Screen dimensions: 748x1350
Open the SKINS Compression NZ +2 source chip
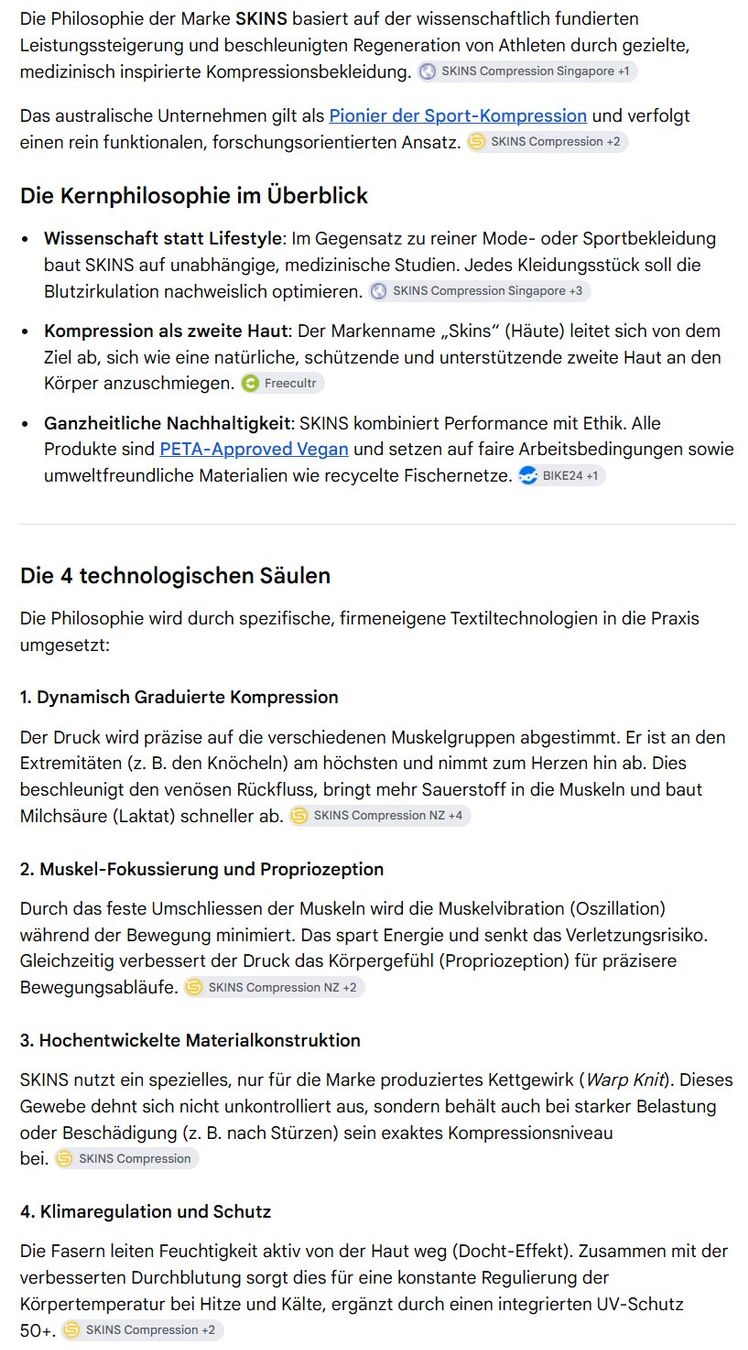[x=273, y=987]
